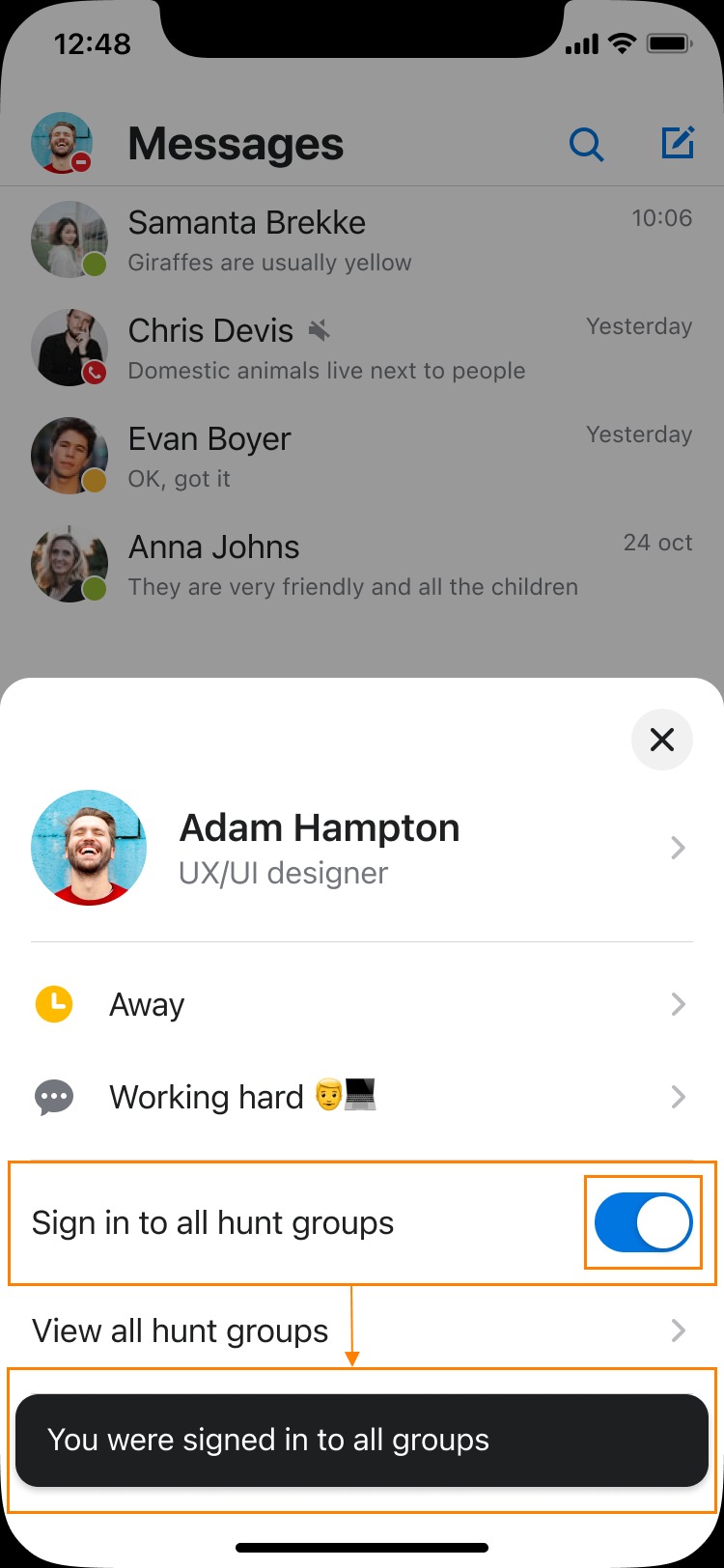
Task: Open the chat with Evan Boyer
Action: pyautogui.click(x=362, y=457)
